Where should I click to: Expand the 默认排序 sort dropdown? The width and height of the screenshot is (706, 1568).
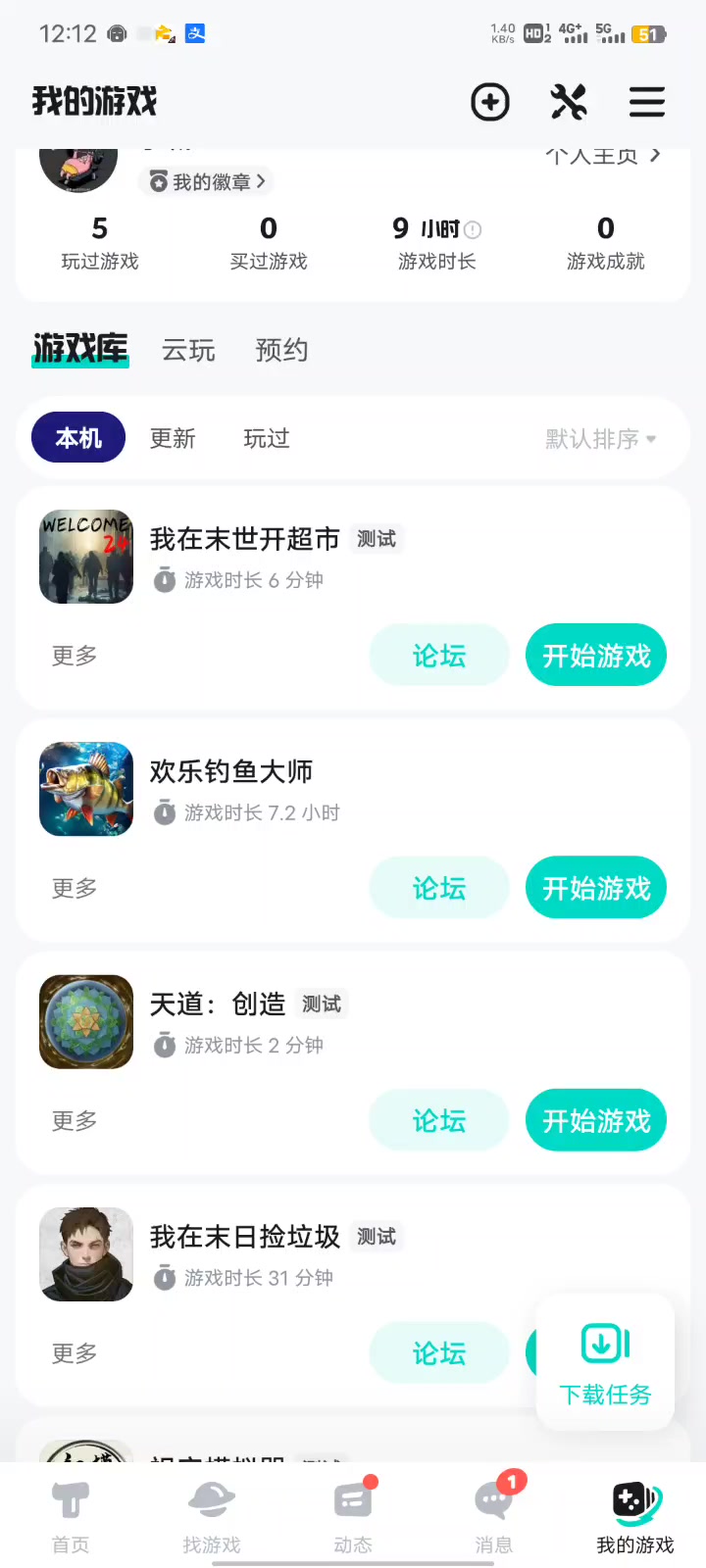(x=600, y=439)
